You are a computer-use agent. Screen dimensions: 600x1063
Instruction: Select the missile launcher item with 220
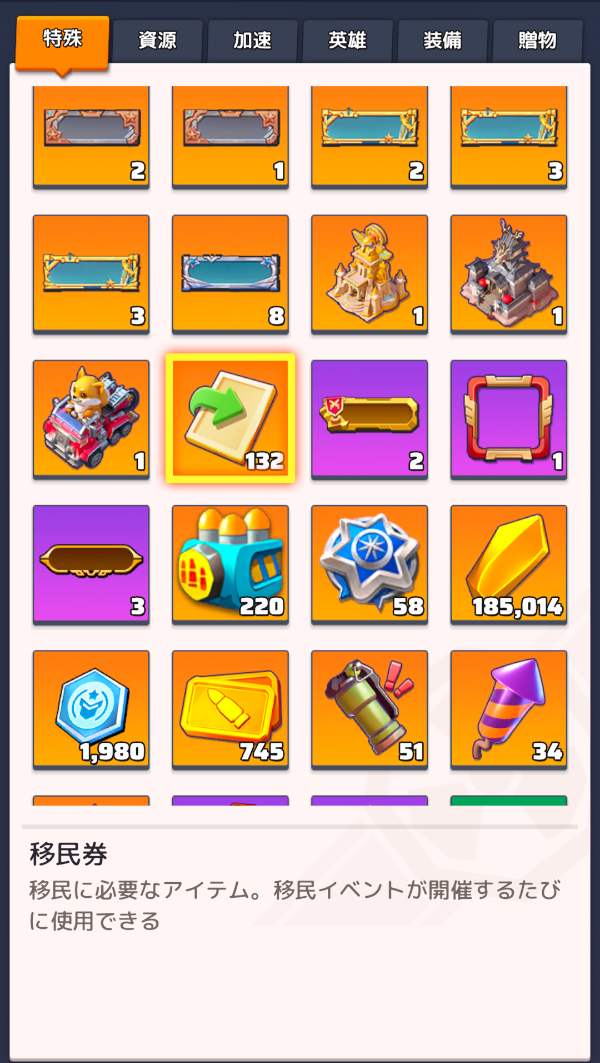230,563
